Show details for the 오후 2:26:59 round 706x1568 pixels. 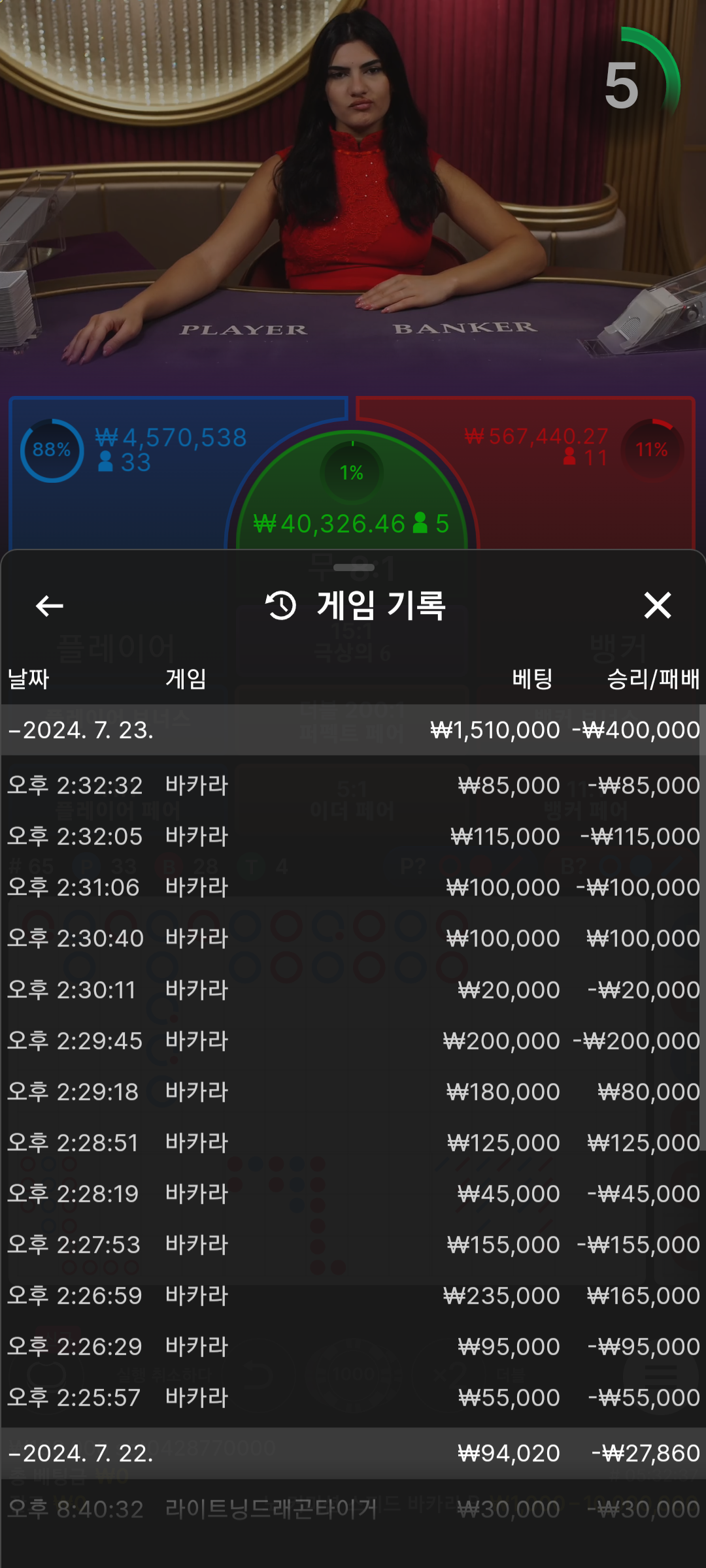353,1296
